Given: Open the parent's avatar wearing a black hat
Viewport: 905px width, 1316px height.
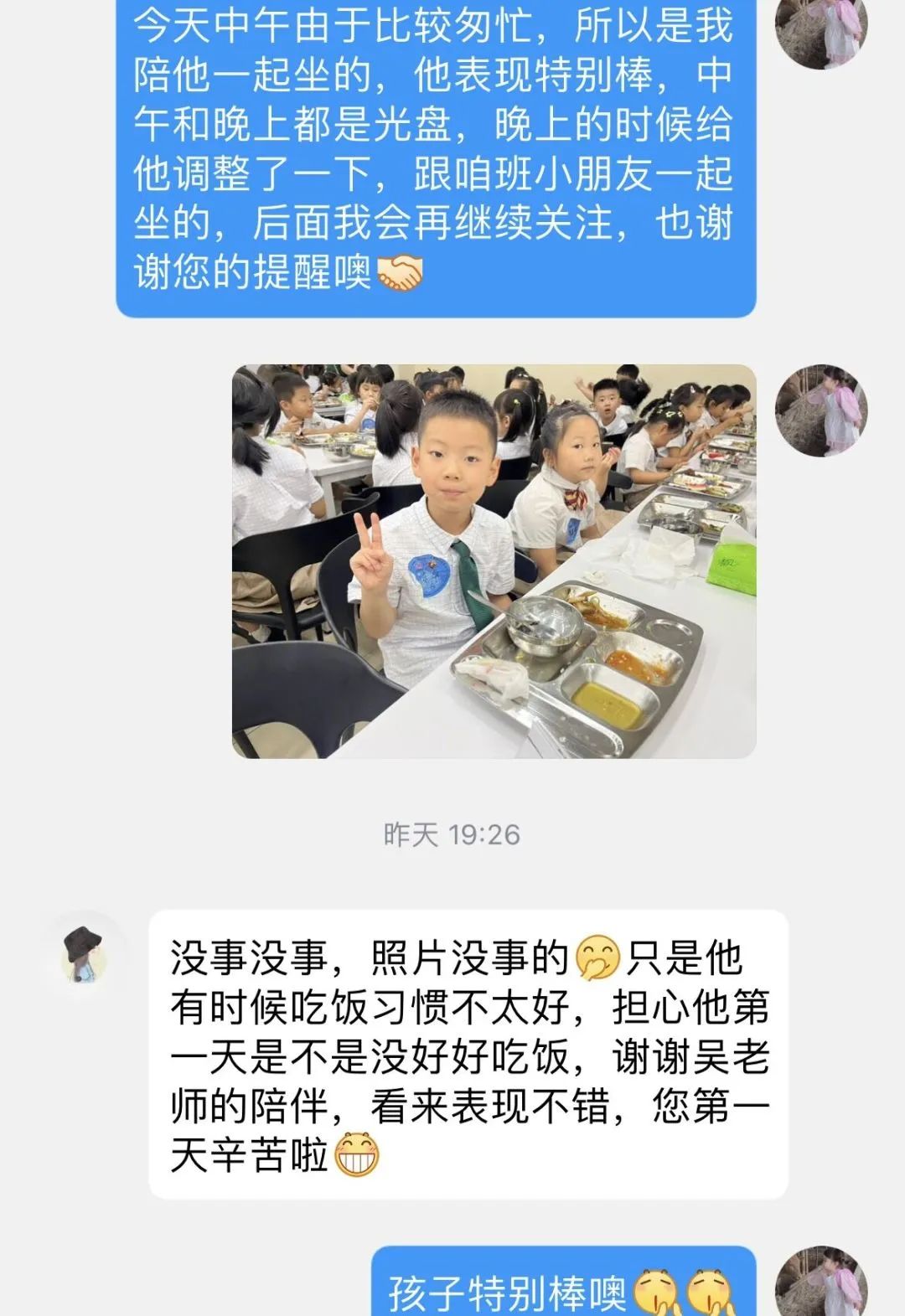Looking at the screenshot, I should pyautogui.click(x=84, y=955).
